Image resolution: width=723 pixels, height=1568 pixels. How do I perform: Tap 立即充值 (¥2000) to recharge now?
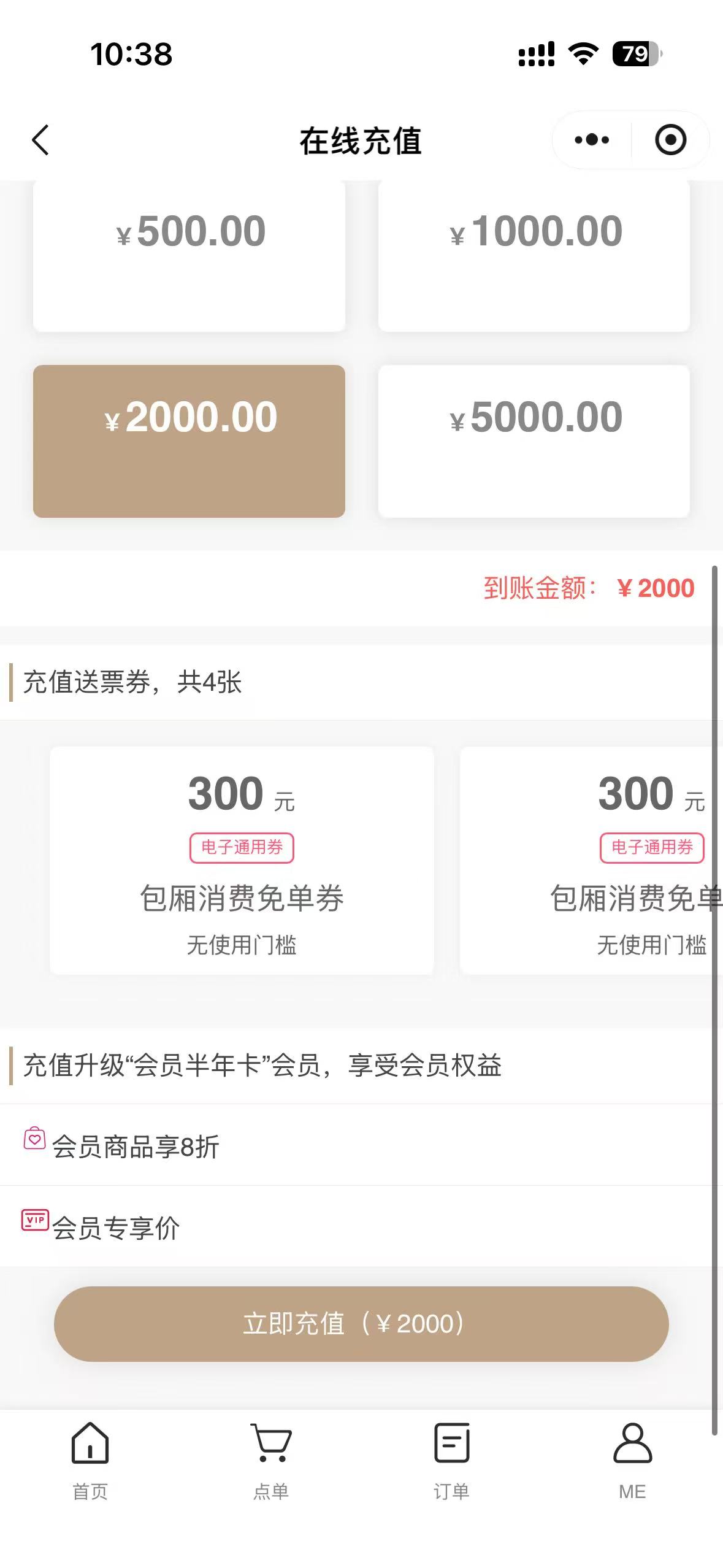[361, 1324]
